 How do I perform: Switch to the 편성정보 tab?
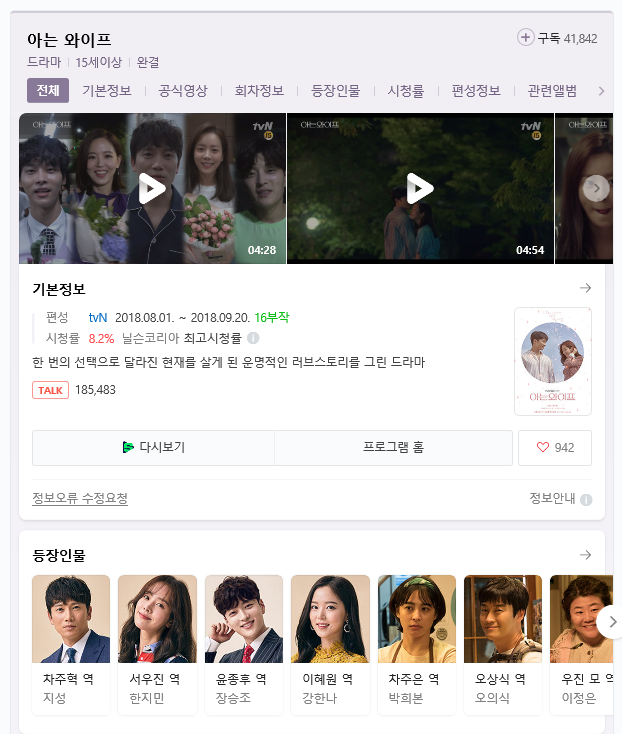(x=476, y=91)
